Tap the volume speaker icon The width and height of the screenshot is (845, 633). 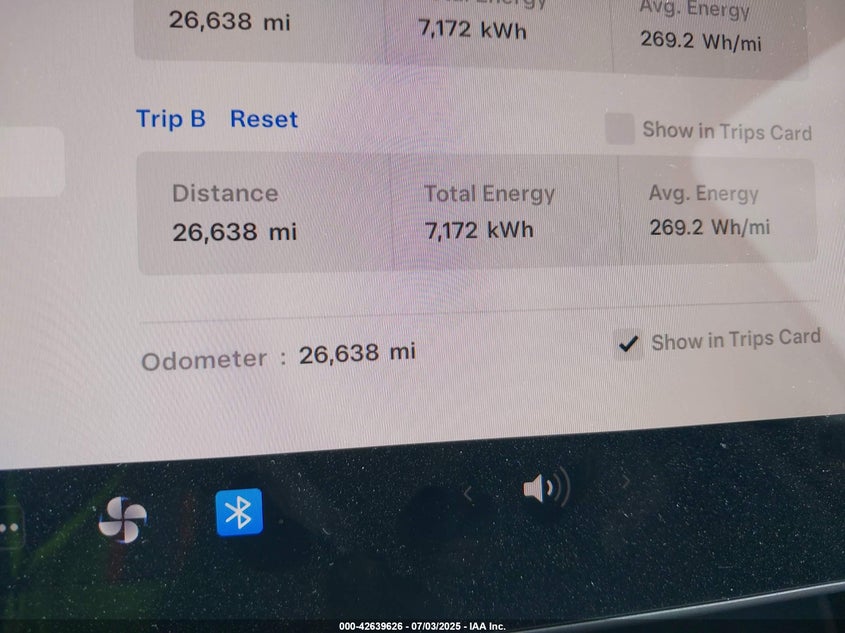point(544,488)
